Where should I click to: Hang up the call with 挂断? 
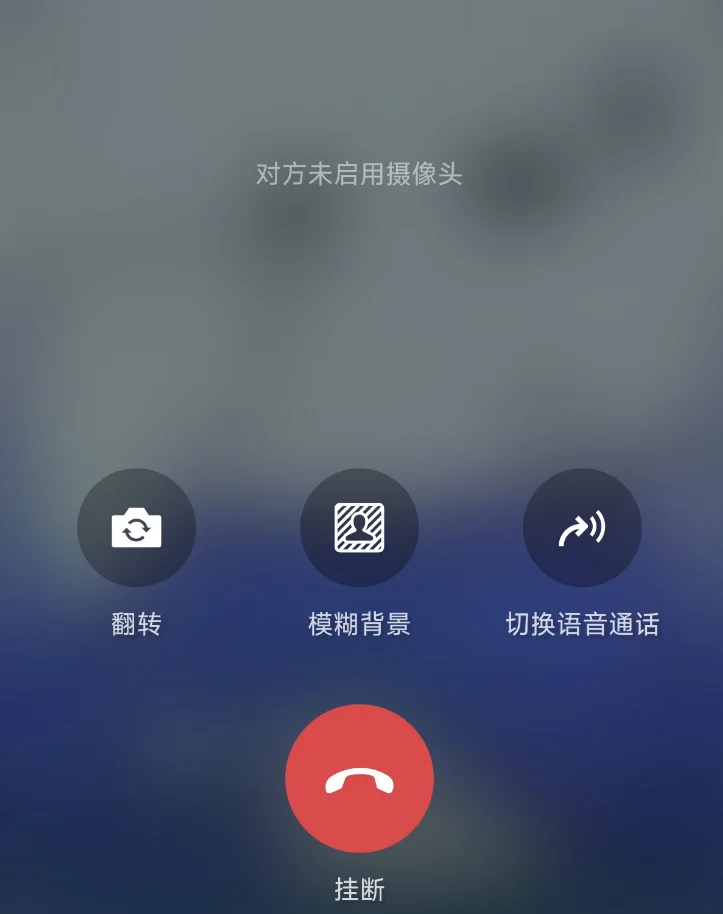(x=359, y=779)
